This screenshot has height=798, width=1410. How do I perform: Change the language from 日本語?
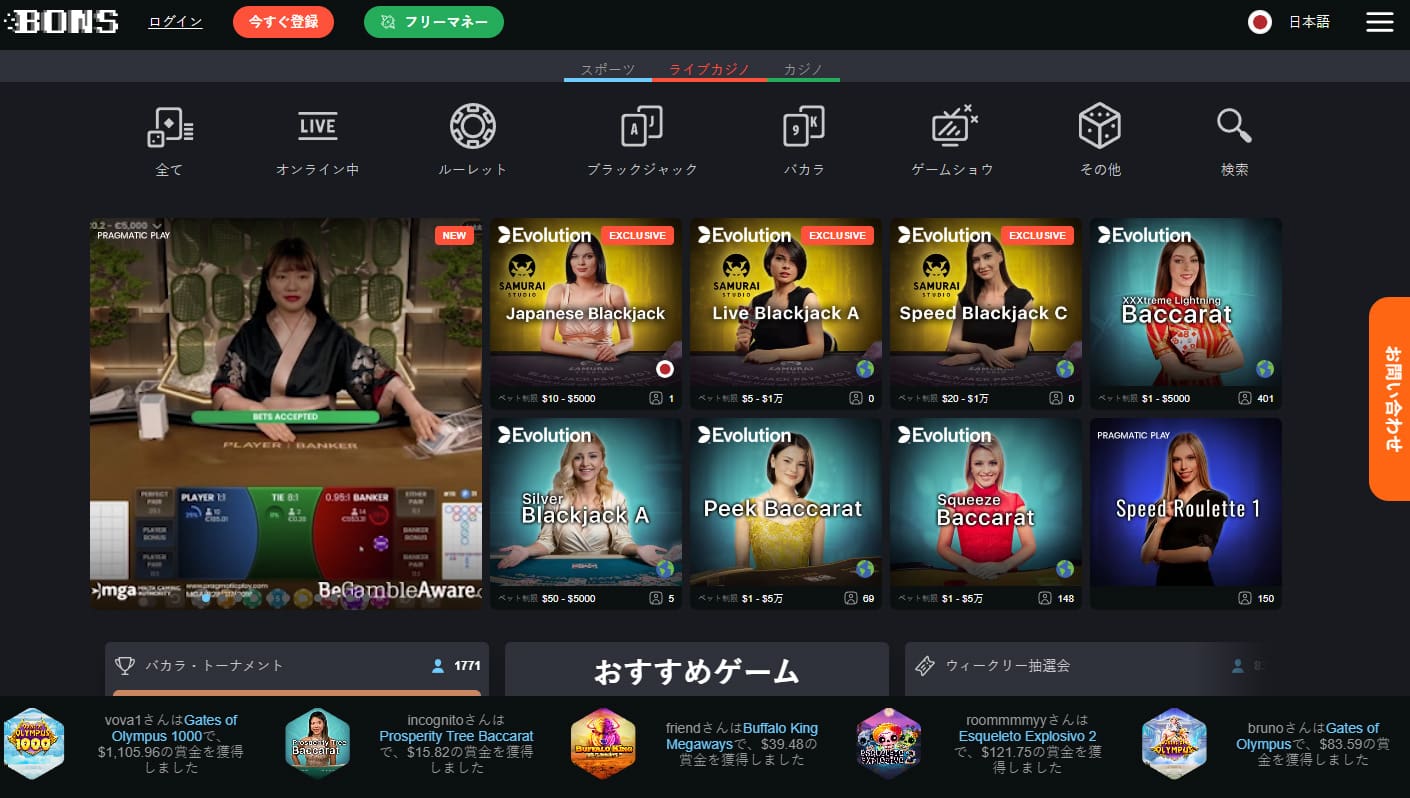pos(1290,22)
